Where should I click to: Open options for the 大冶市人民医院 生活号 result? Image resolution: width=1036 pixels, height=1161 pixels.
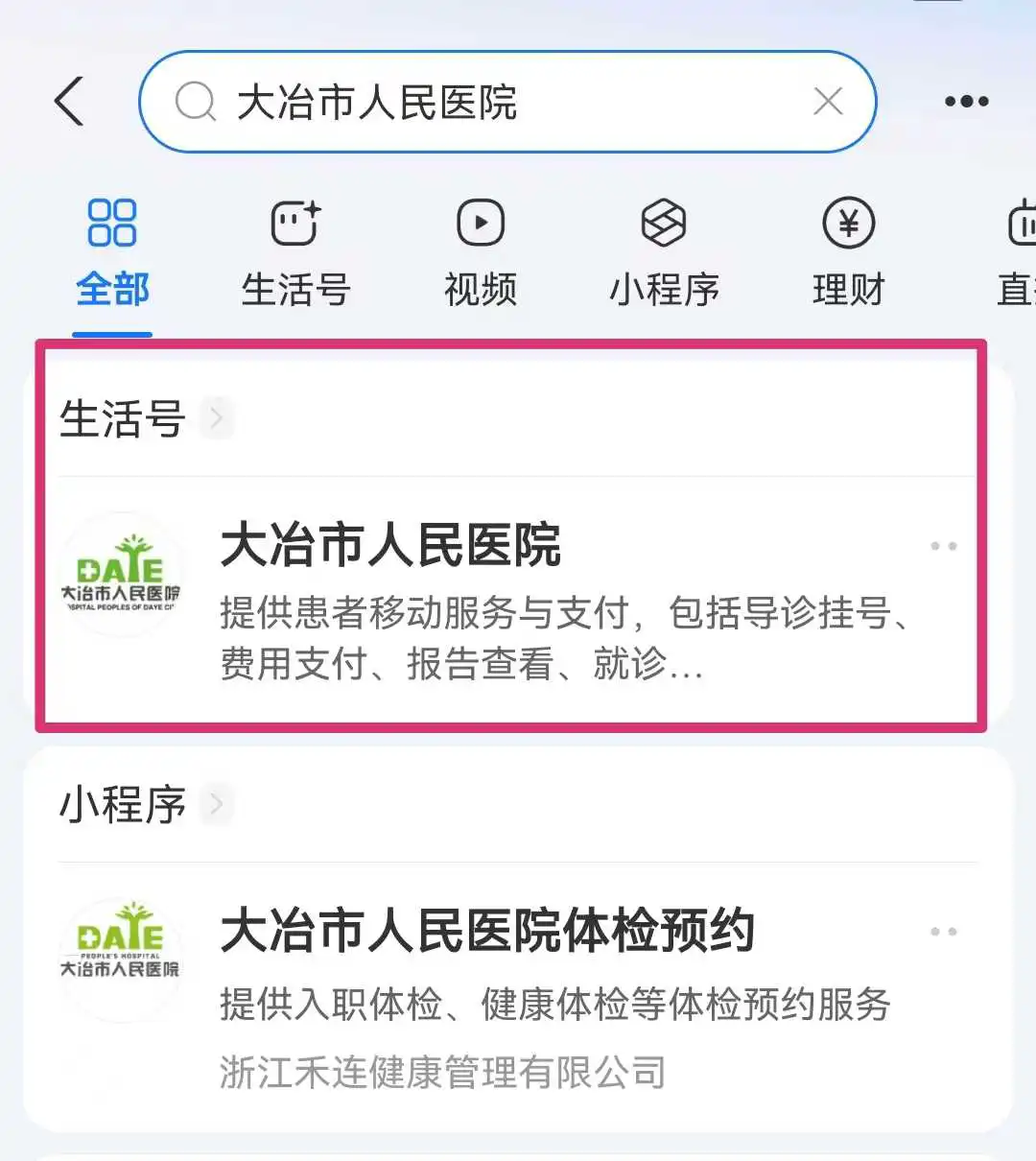click(x=944, y=547)
